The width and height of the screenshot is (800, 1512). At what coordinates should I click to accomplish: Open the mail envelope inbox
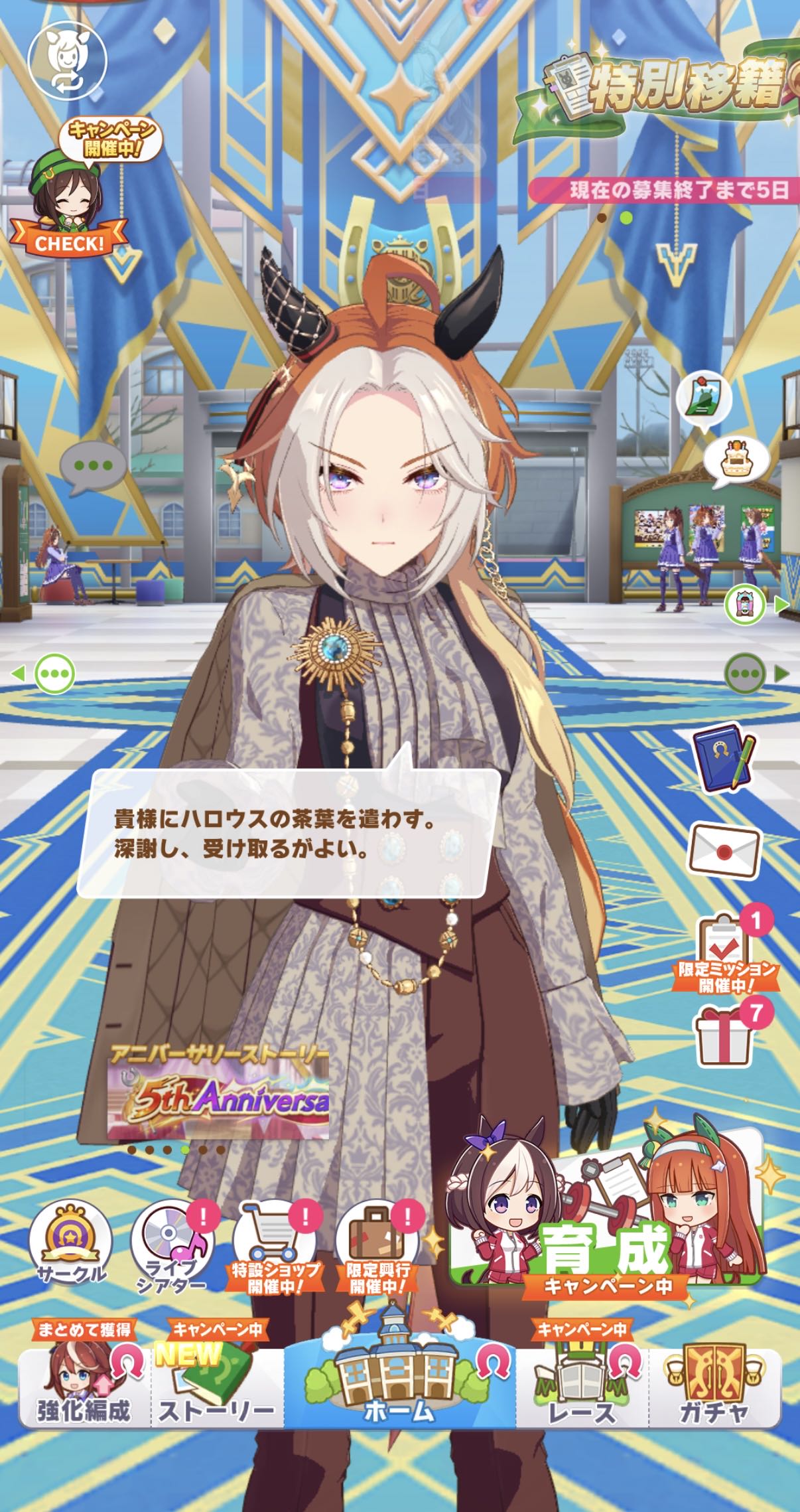tap(724, 850)
